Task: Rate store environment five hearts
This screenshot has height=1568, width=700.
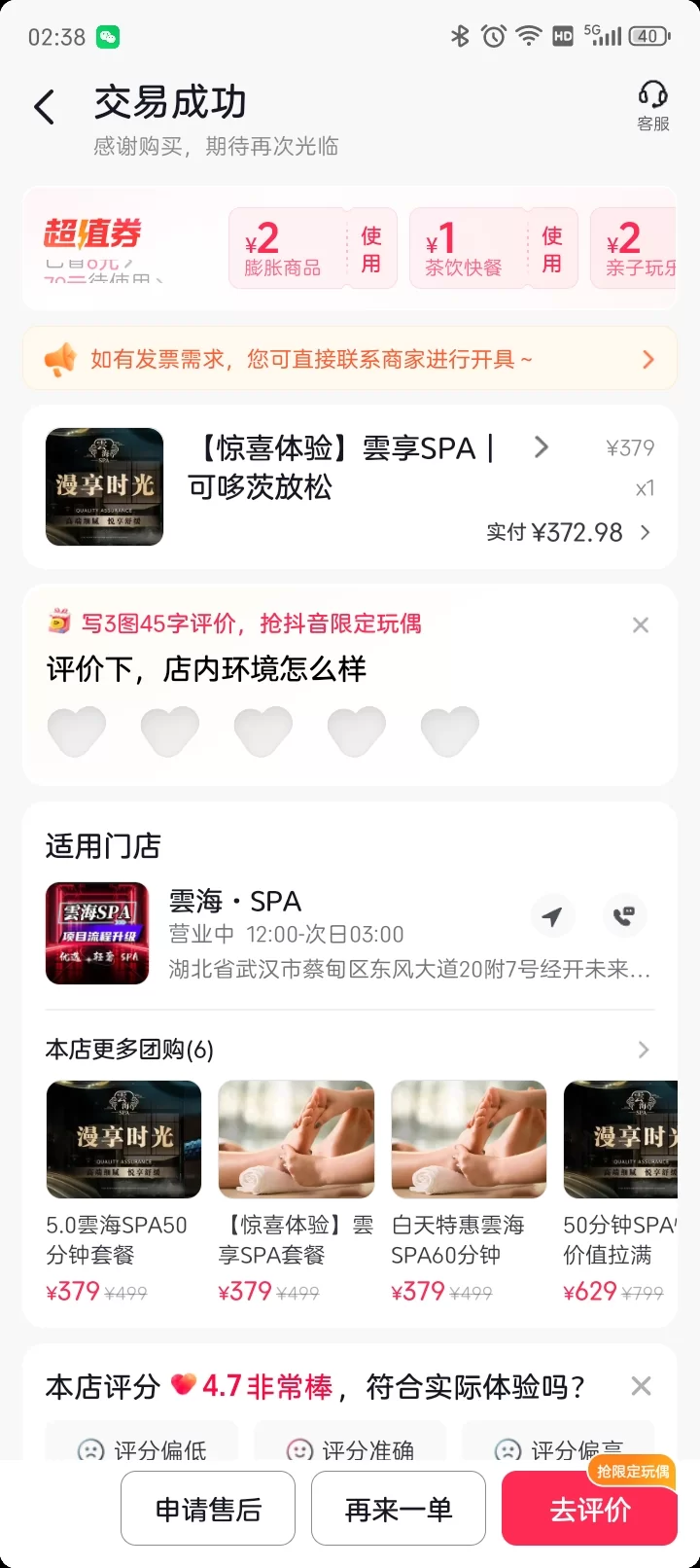Action: (449, 731)
